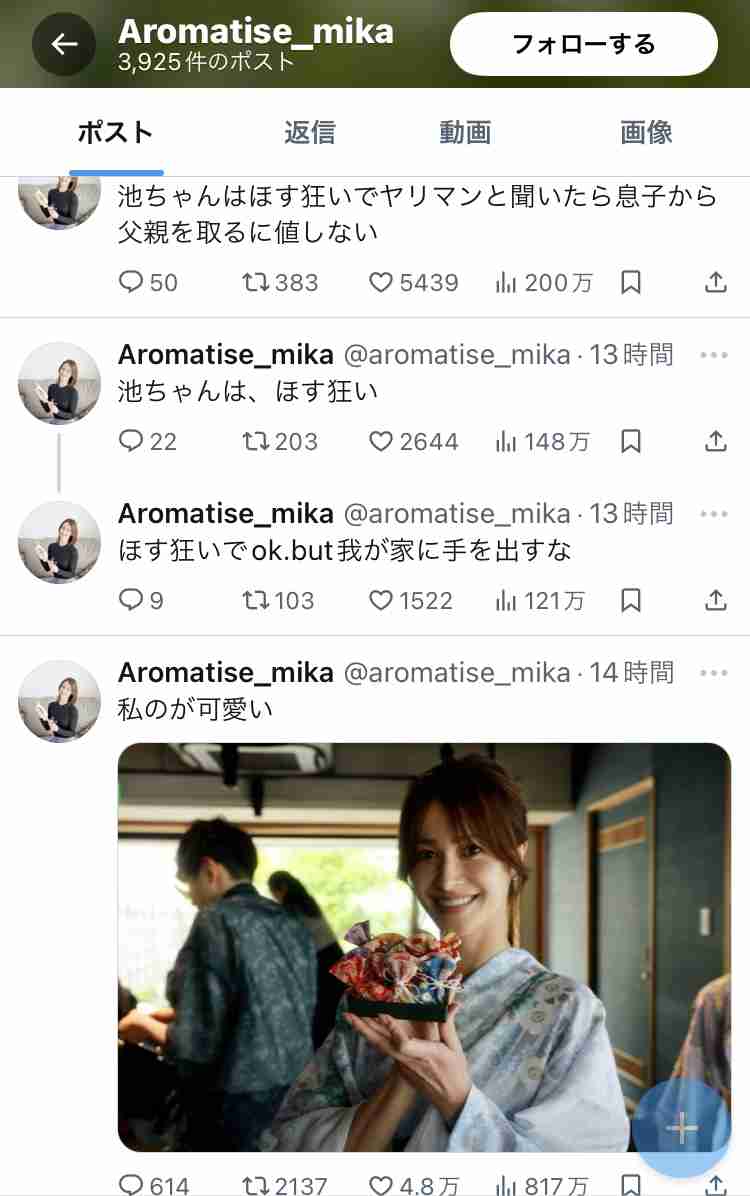
Task: Share the 私のが可愛い post
Action: (715, 1183)
